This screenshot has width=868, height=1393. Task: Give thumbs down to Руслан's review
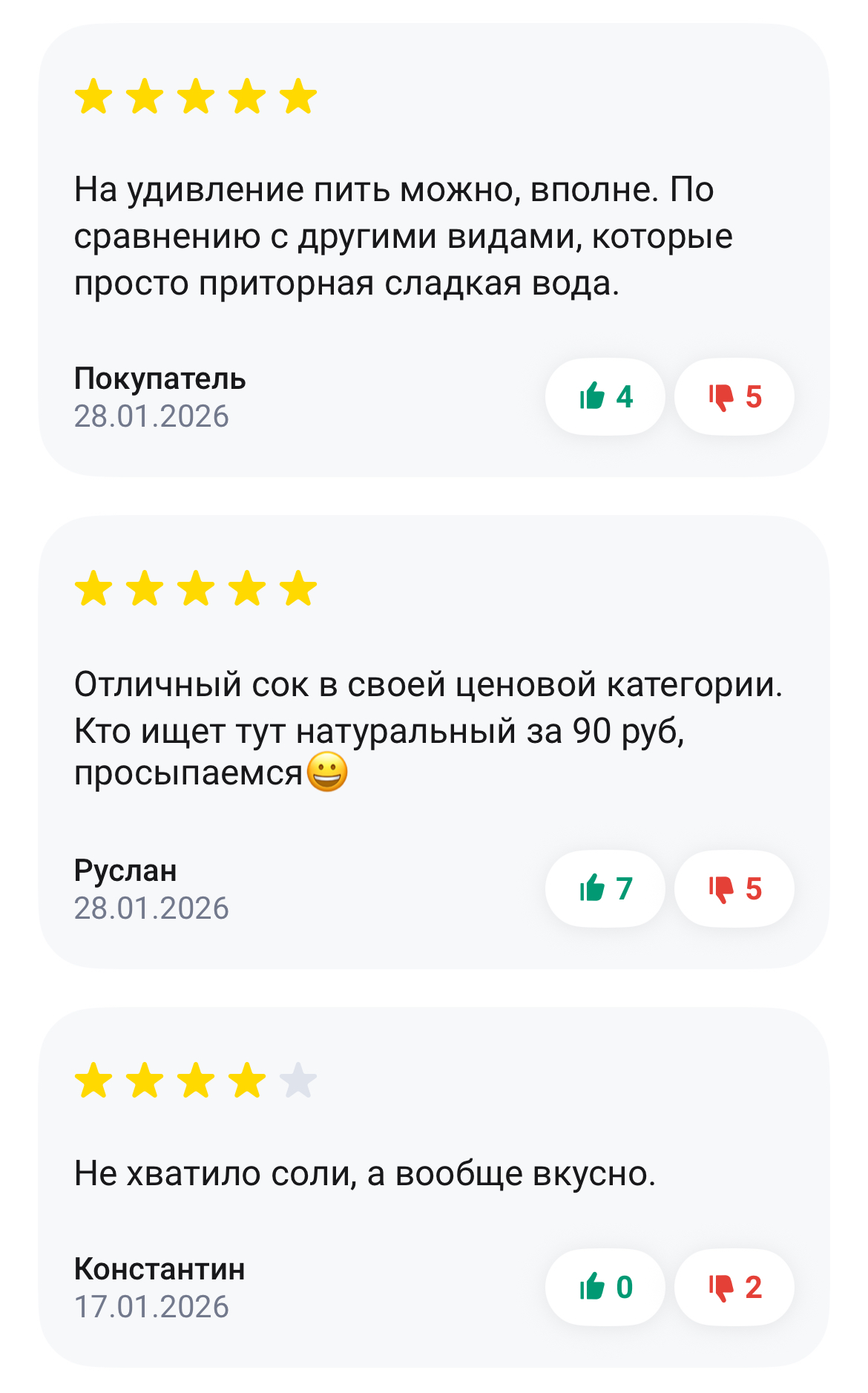pyautogui.click(x=734, y=888)
